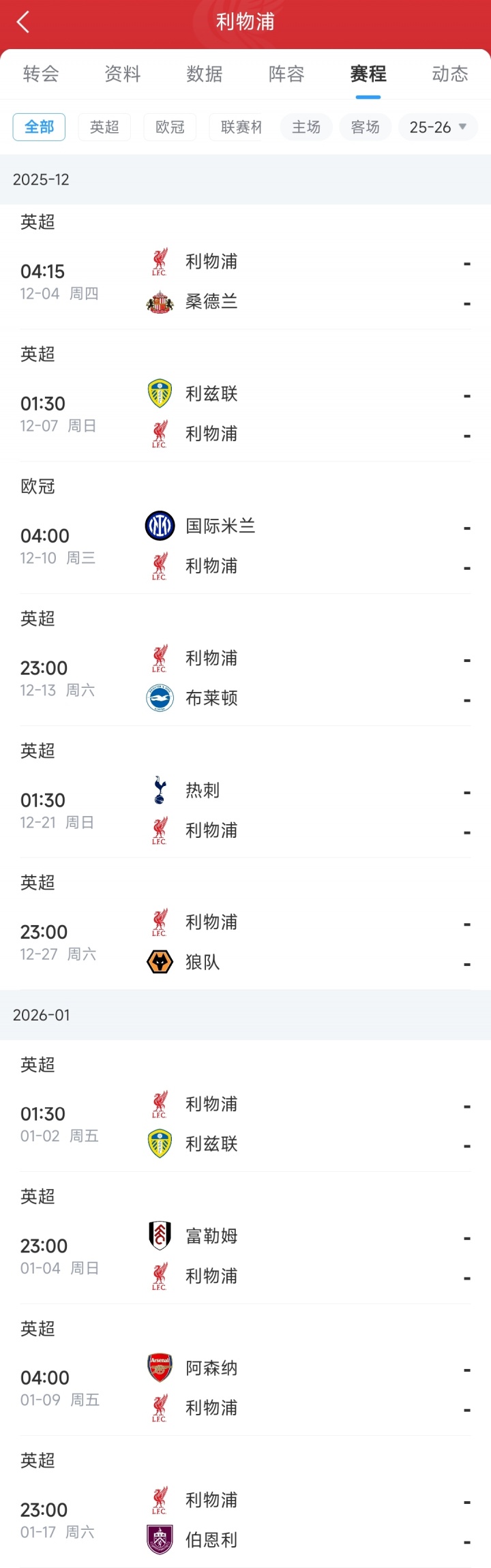Switch to the 动态 tab
Image resolution: width=491 pixels, height=1568 pixels.
tap(450, 74)
